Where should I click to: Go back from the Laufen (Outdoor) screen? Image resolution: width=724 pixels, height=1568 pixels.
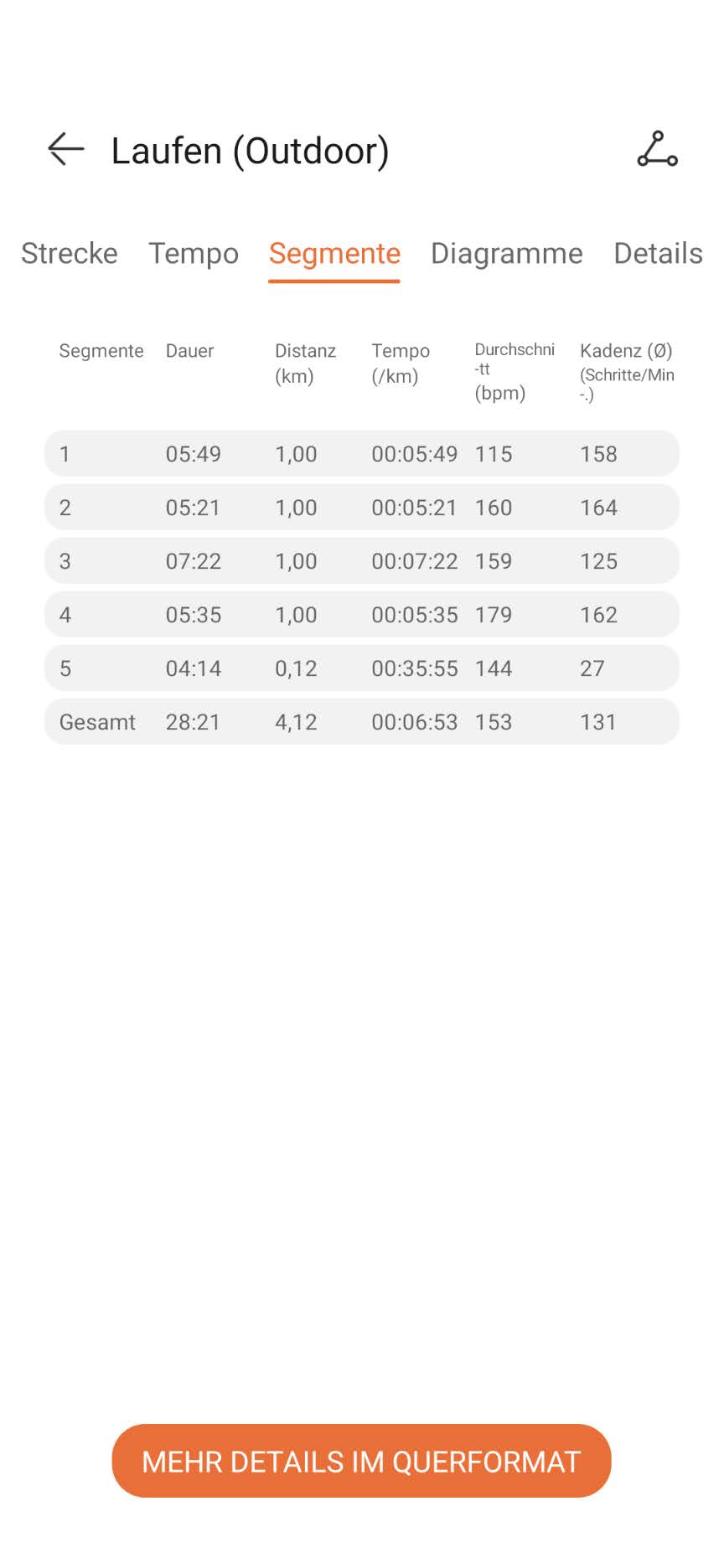coord(66,150)
